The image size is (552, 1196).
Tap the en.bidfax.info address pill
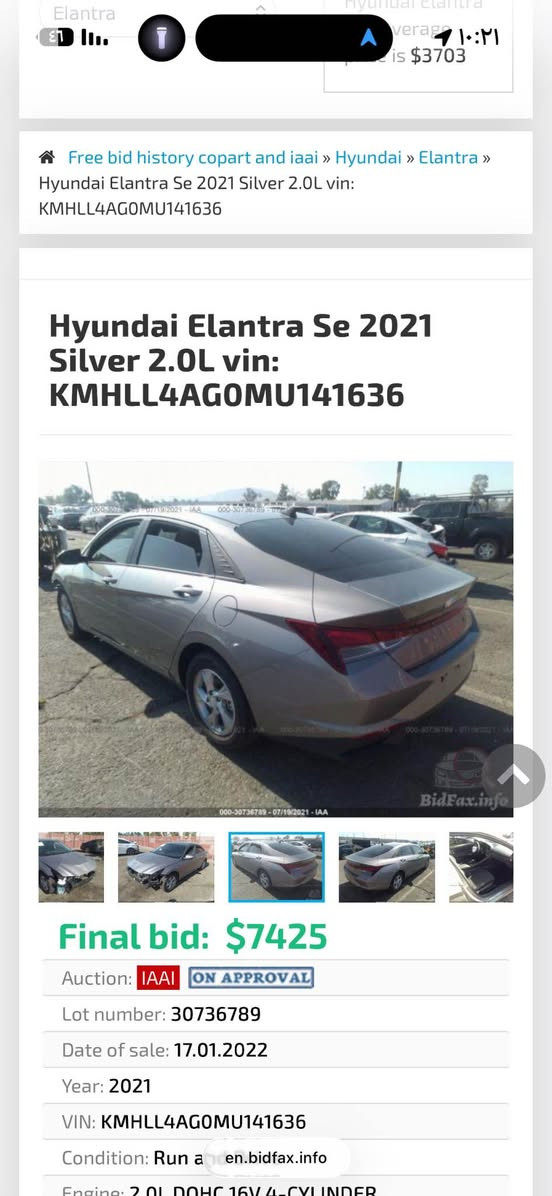(276, 1158)
